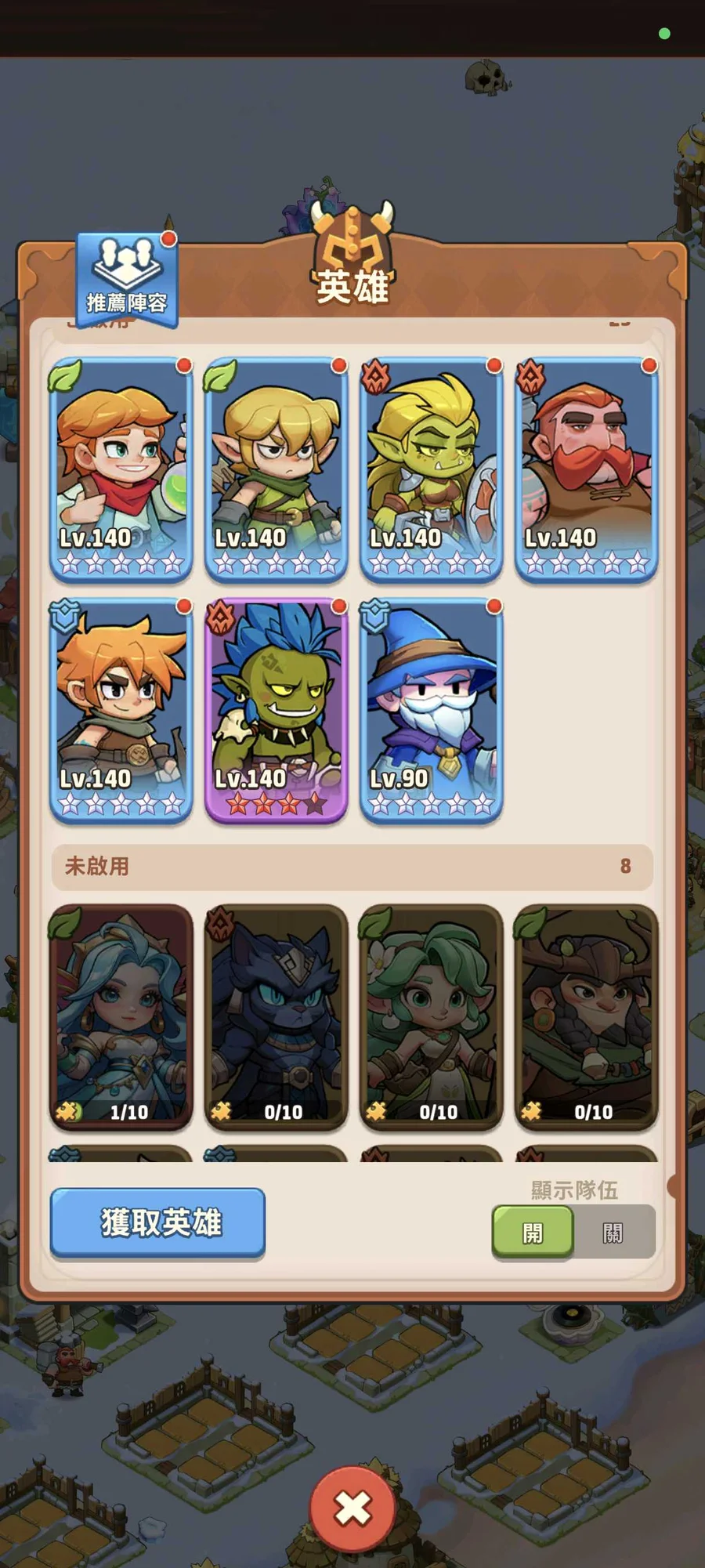Screen dimensions: 705x1568
Task: Open the 推薦陣容 recommended lineup
Action: point(127,280)
